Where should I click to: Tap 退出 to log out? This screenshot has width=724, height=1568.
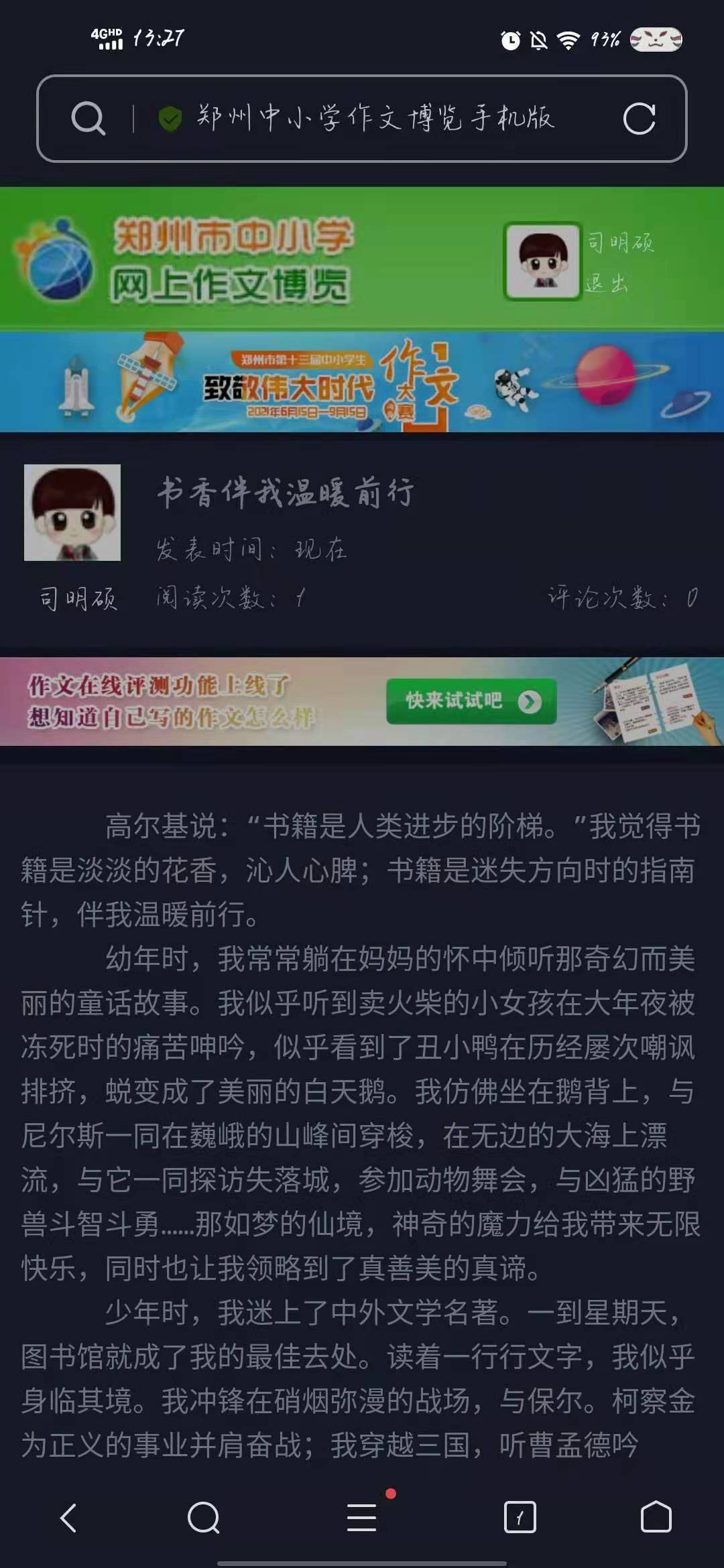pos(606,283)
